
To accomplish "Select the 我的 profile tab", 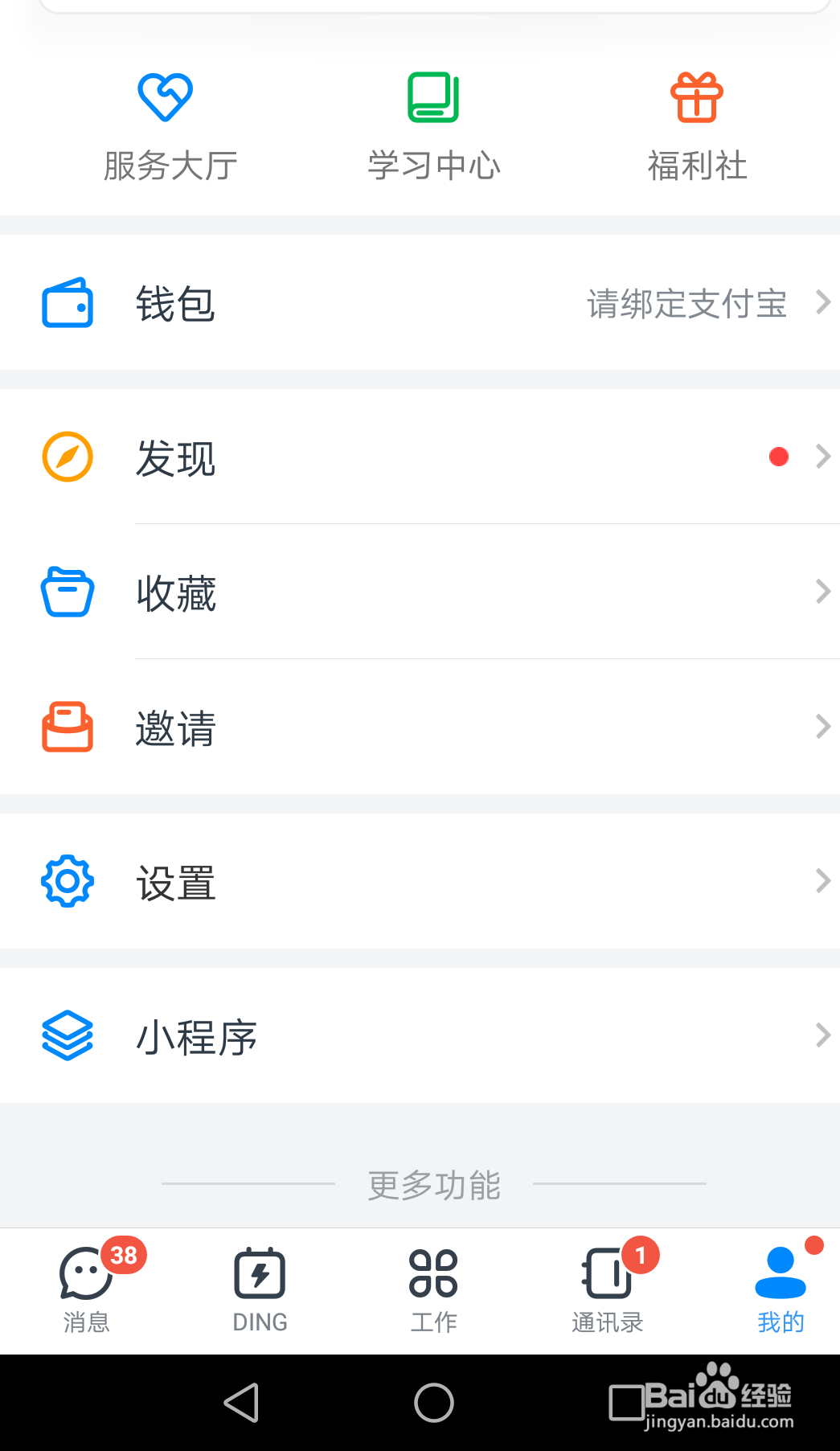I will pos(781,1289).
